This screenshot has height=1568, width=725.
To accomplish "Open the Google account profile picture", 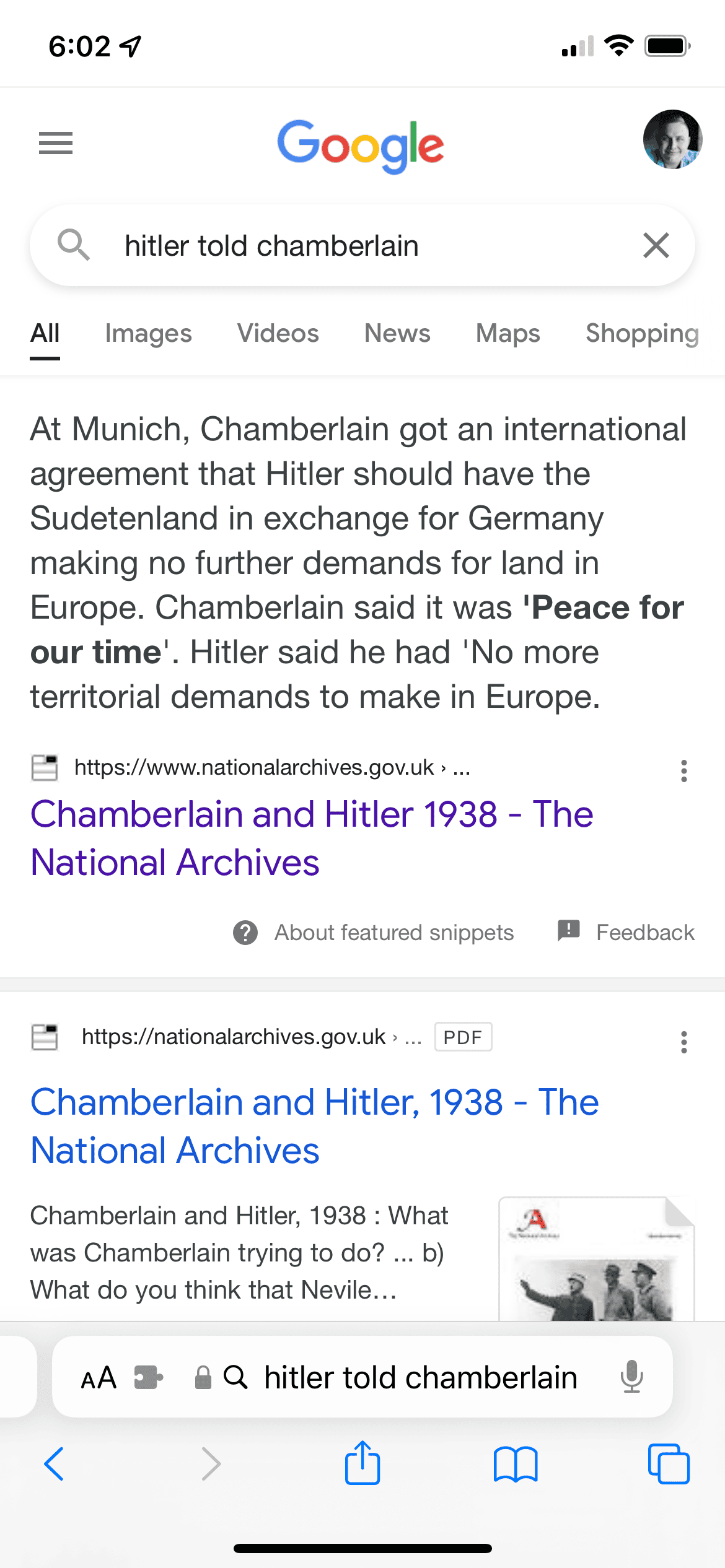I will [672, 139].
